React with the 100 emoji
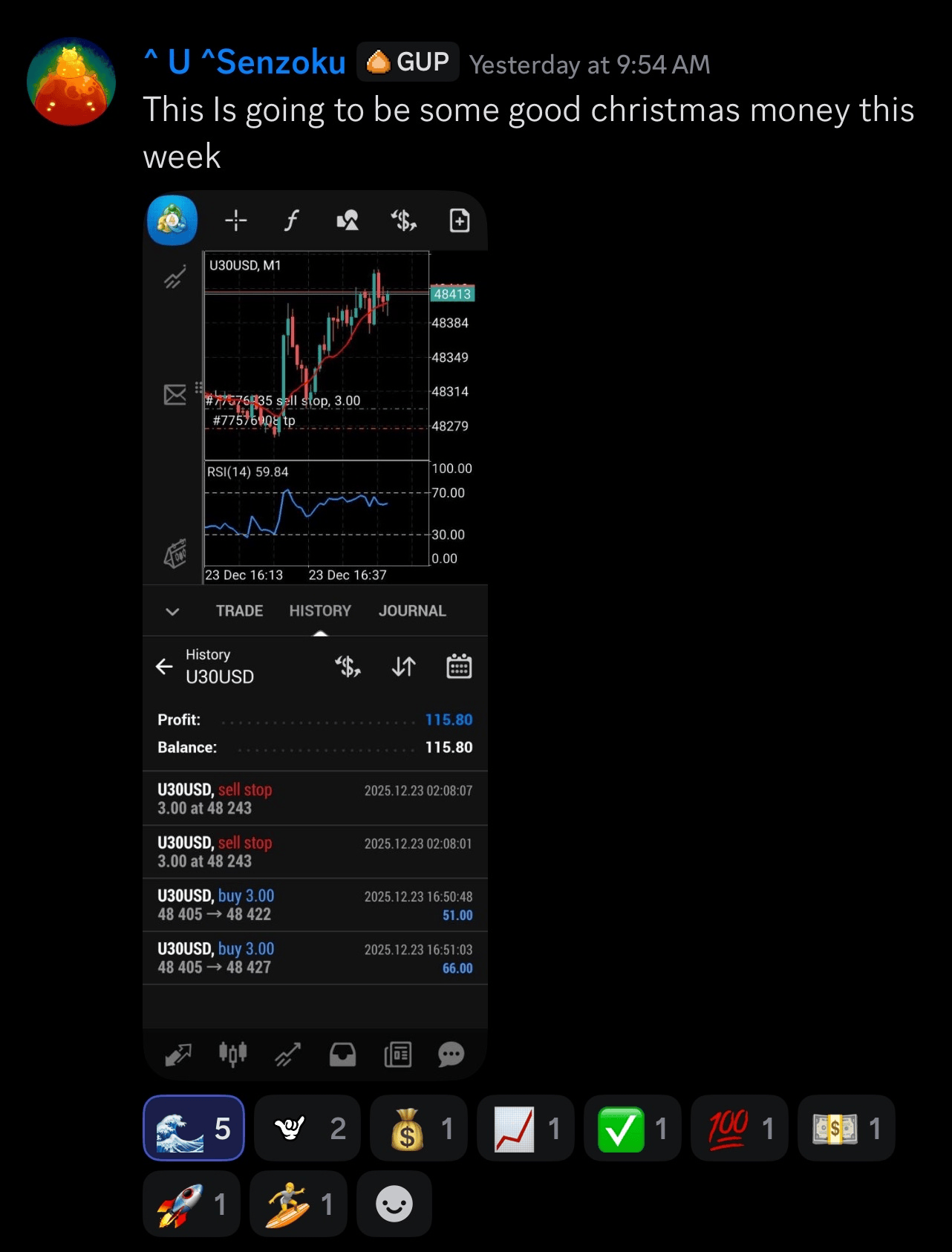This screenshot has height=1252, width=952. (x=740, y=1128)
